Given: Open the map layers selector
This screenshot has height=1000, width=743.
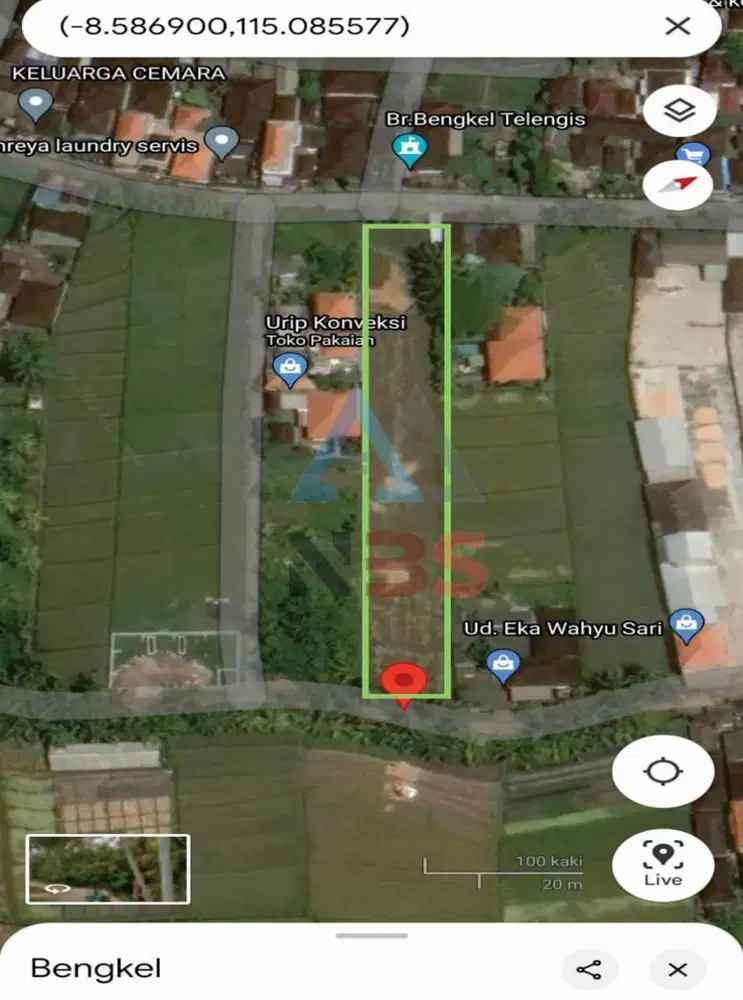Looking at the screenshot, I should (679, 111).
